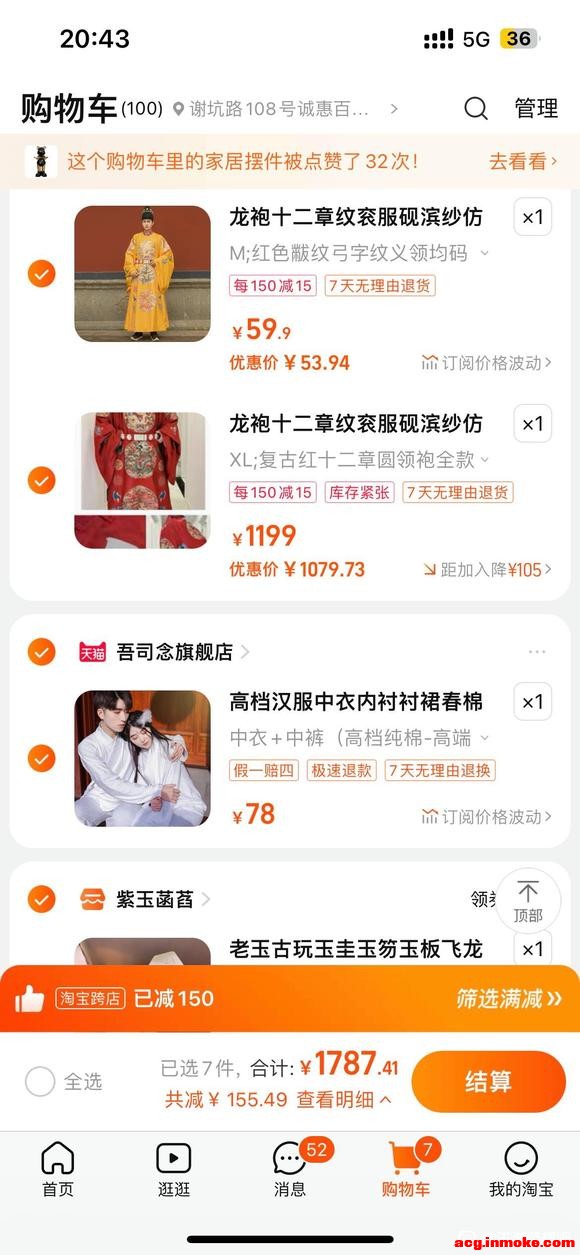Tap 结算 to check out
This screenshot has height=1255, width=580.
coord(488,1081)
